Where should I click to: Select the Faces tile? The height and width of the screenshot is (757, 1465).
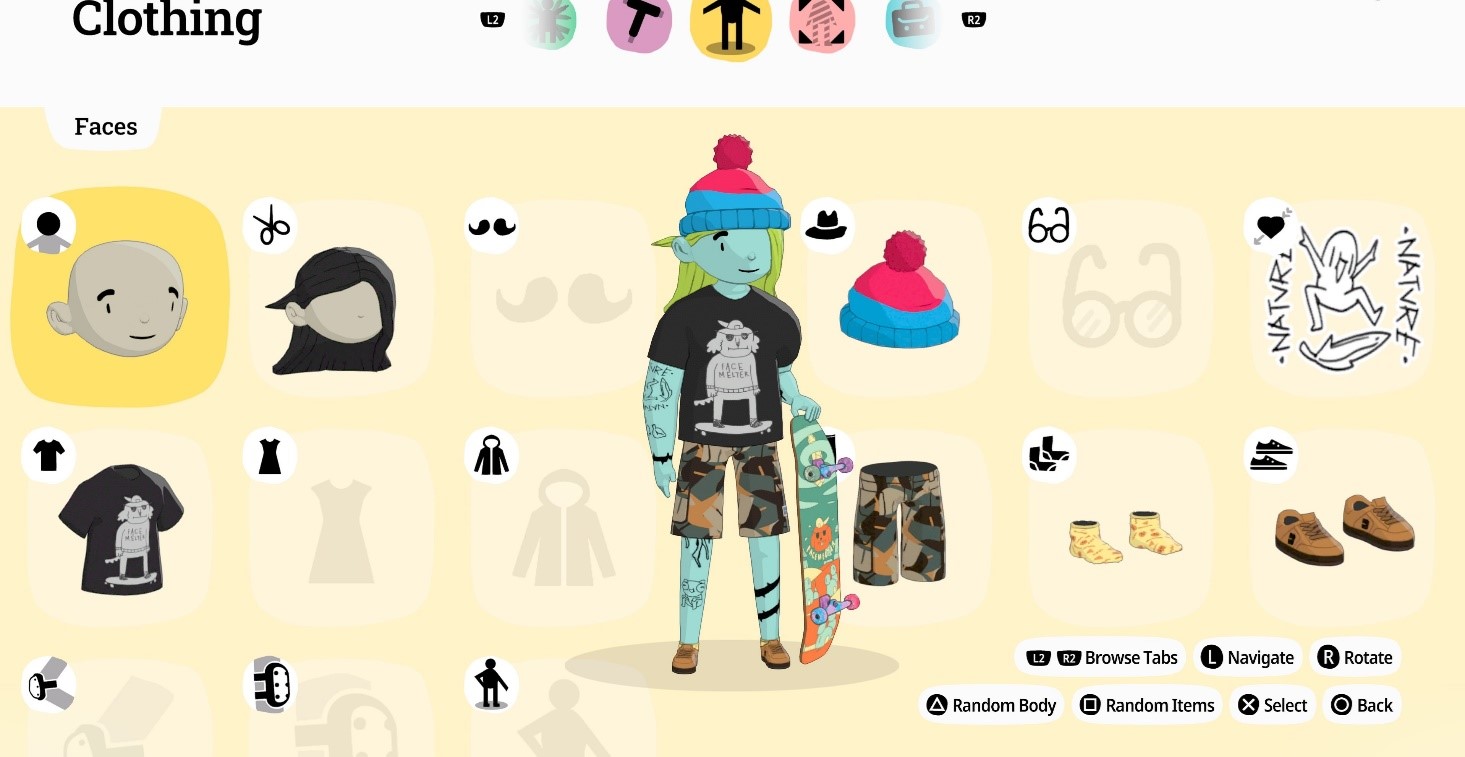tap(120, 300)
